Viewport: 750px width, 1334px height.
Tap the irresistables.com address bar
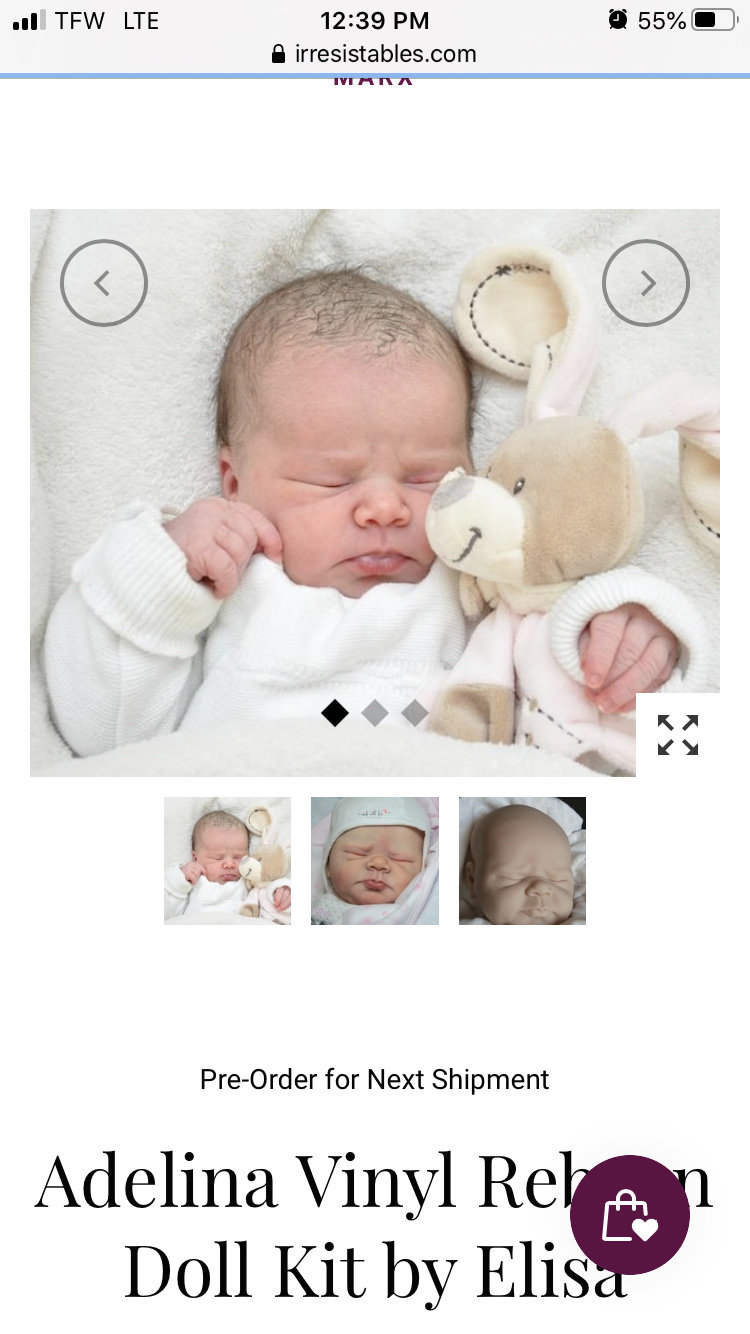(x=375, y=54)
